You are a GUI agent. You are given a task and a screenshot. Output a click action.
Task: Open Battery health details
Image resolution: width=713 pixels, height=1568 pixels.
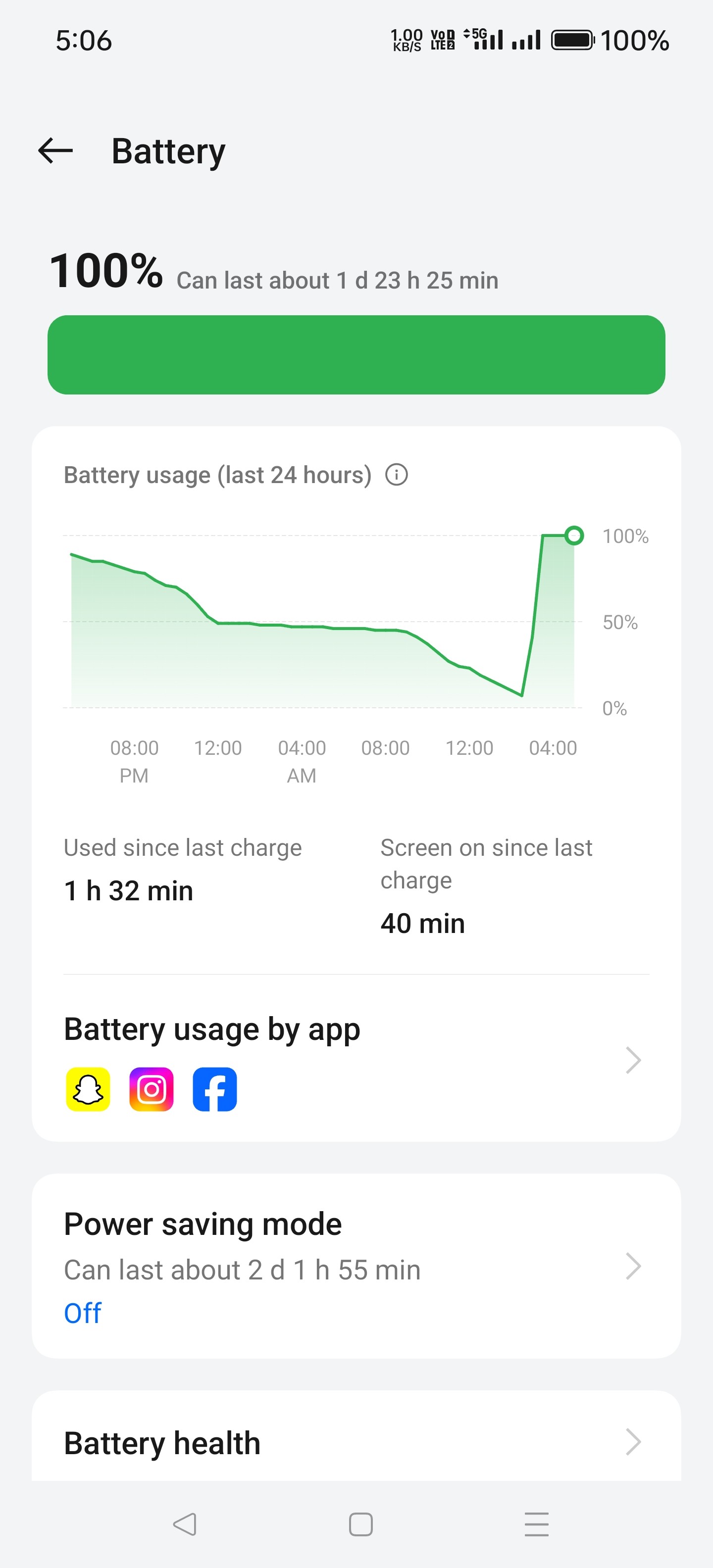click(x=161, y=1441)
